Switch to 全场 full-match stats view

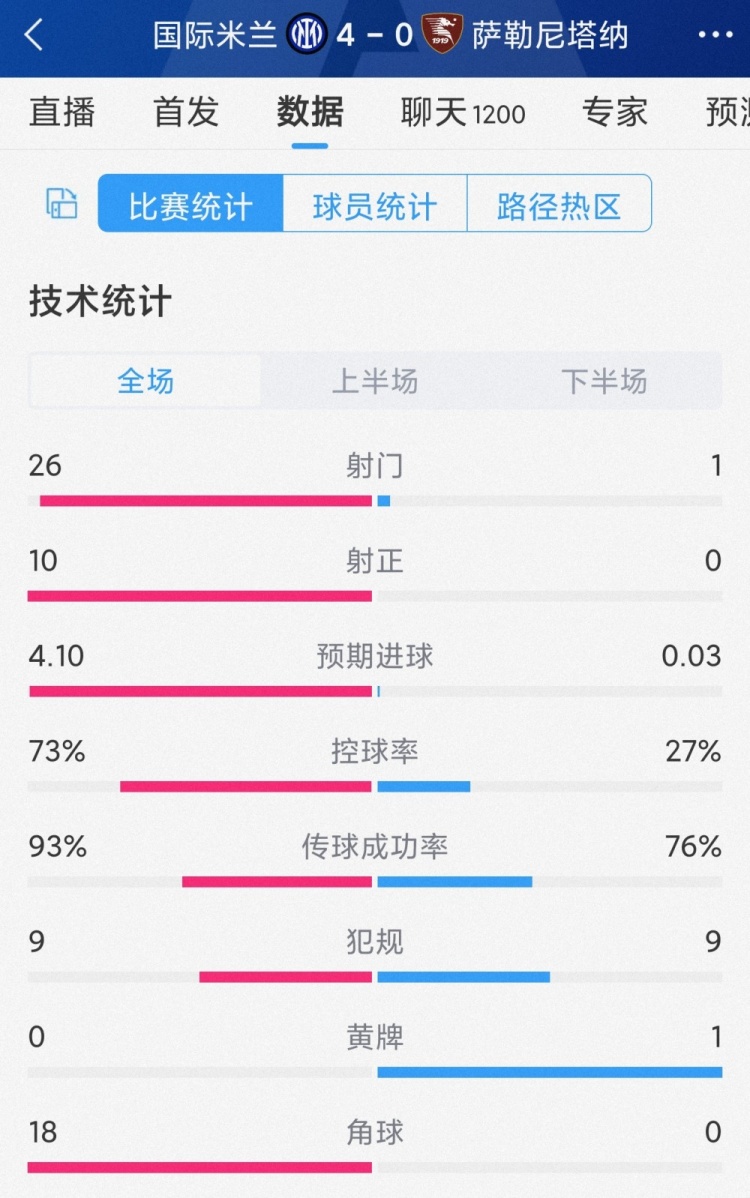click(x=147, y=380)
